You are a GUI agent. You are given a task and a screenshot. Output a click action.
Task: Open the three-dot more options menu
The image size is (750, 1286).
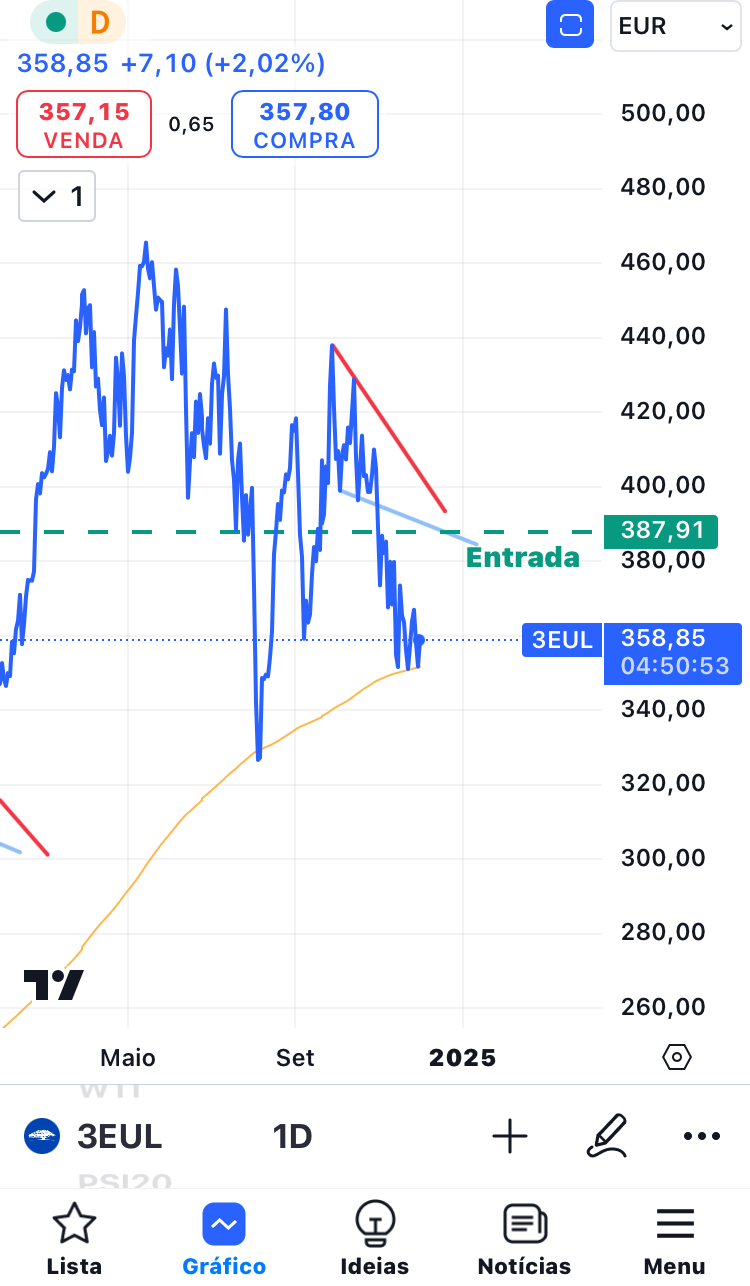coord(701,1136)
